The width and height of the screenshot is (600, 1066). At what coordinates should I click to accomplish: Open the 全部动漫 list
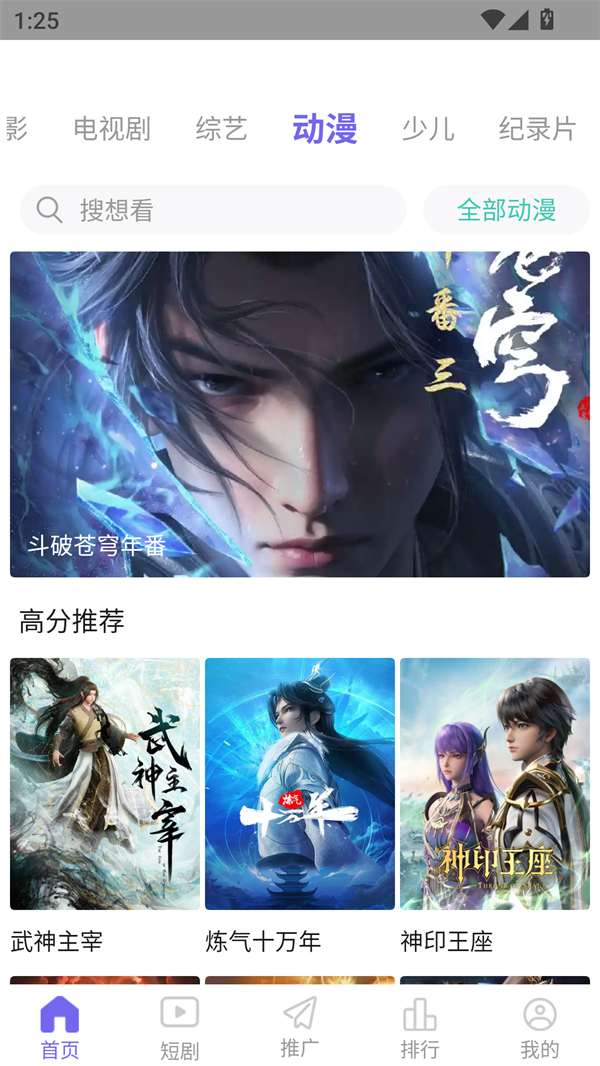click(x=506, y=210)
